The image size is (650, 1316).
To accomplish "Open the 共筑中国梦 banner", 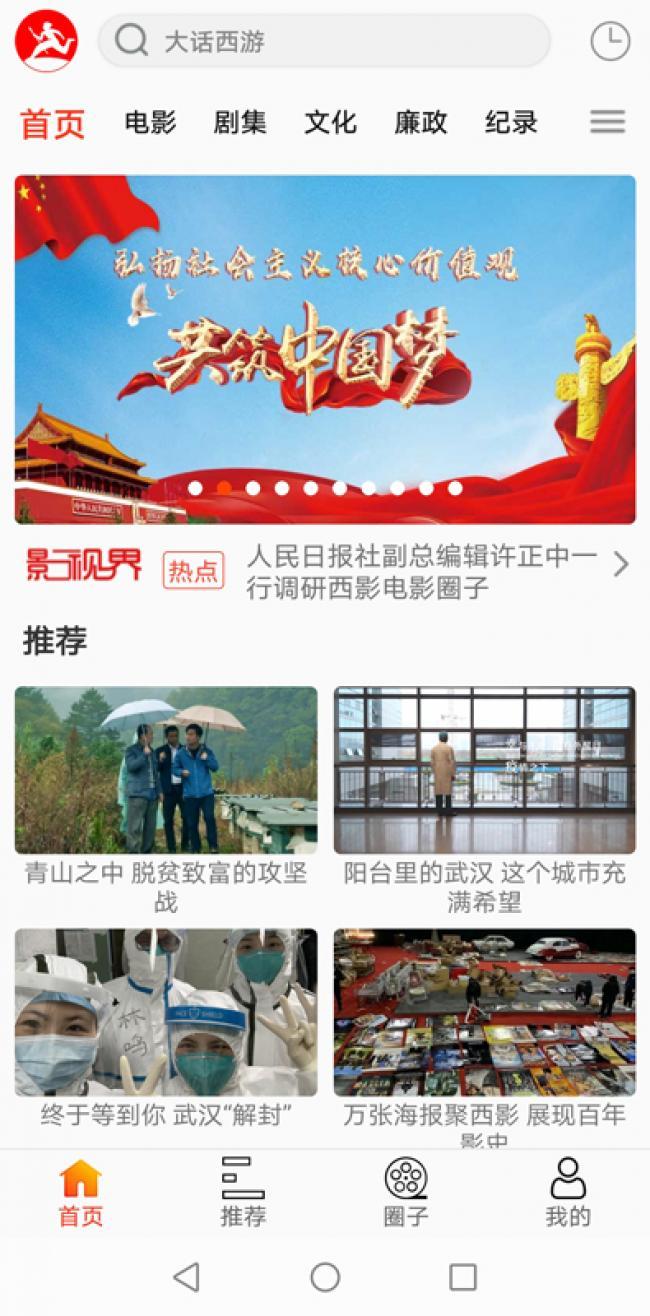I will [x=325, y=350].
